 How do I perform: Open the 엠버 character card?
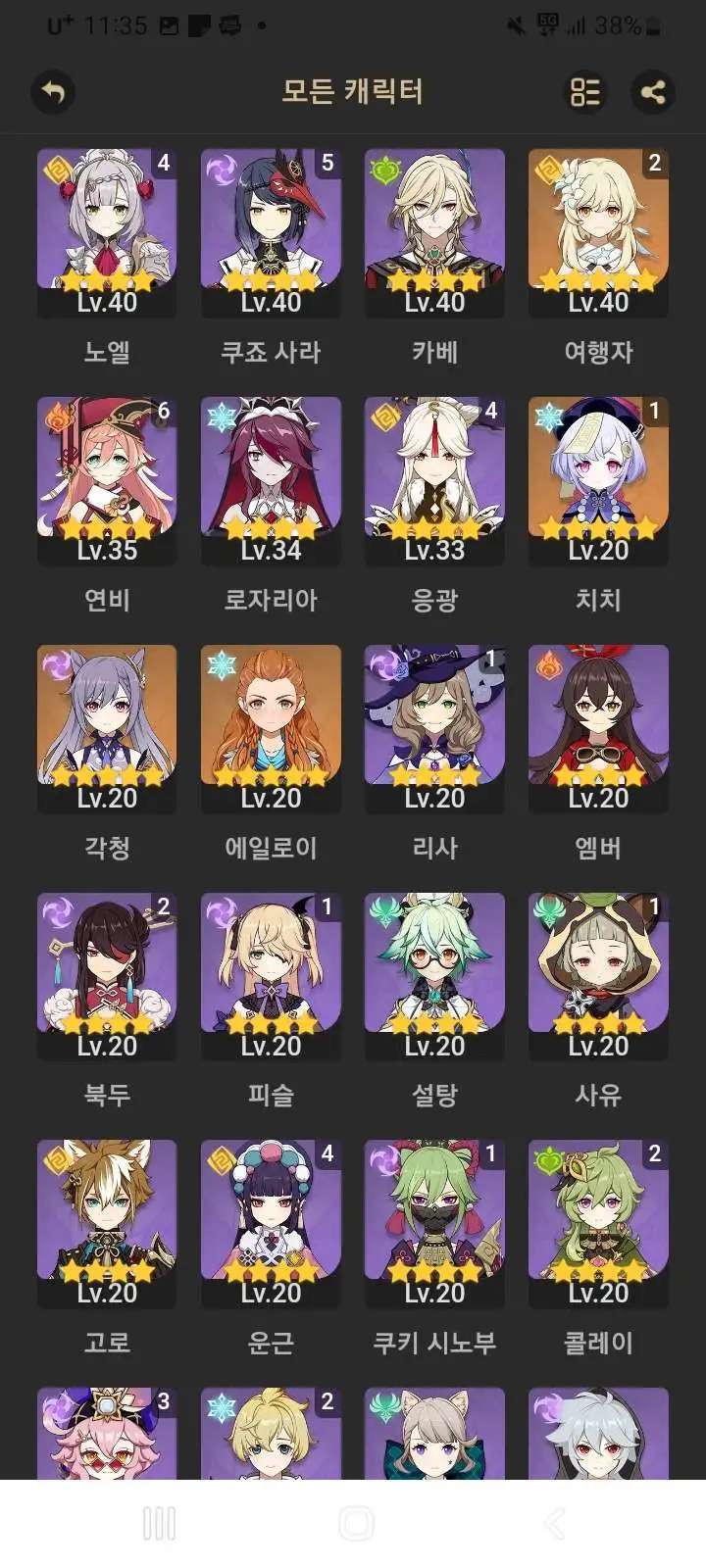598,728
